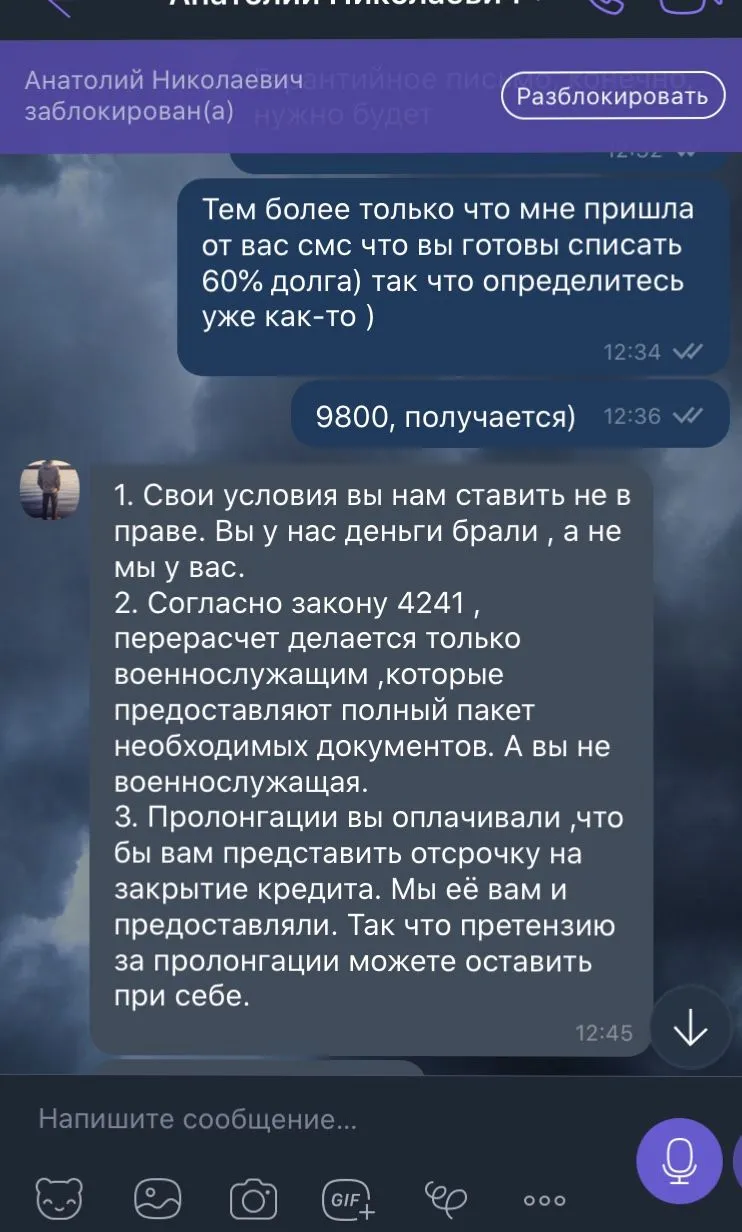
Task: Open the doodle drawing tool
Action: point(445,1197)
